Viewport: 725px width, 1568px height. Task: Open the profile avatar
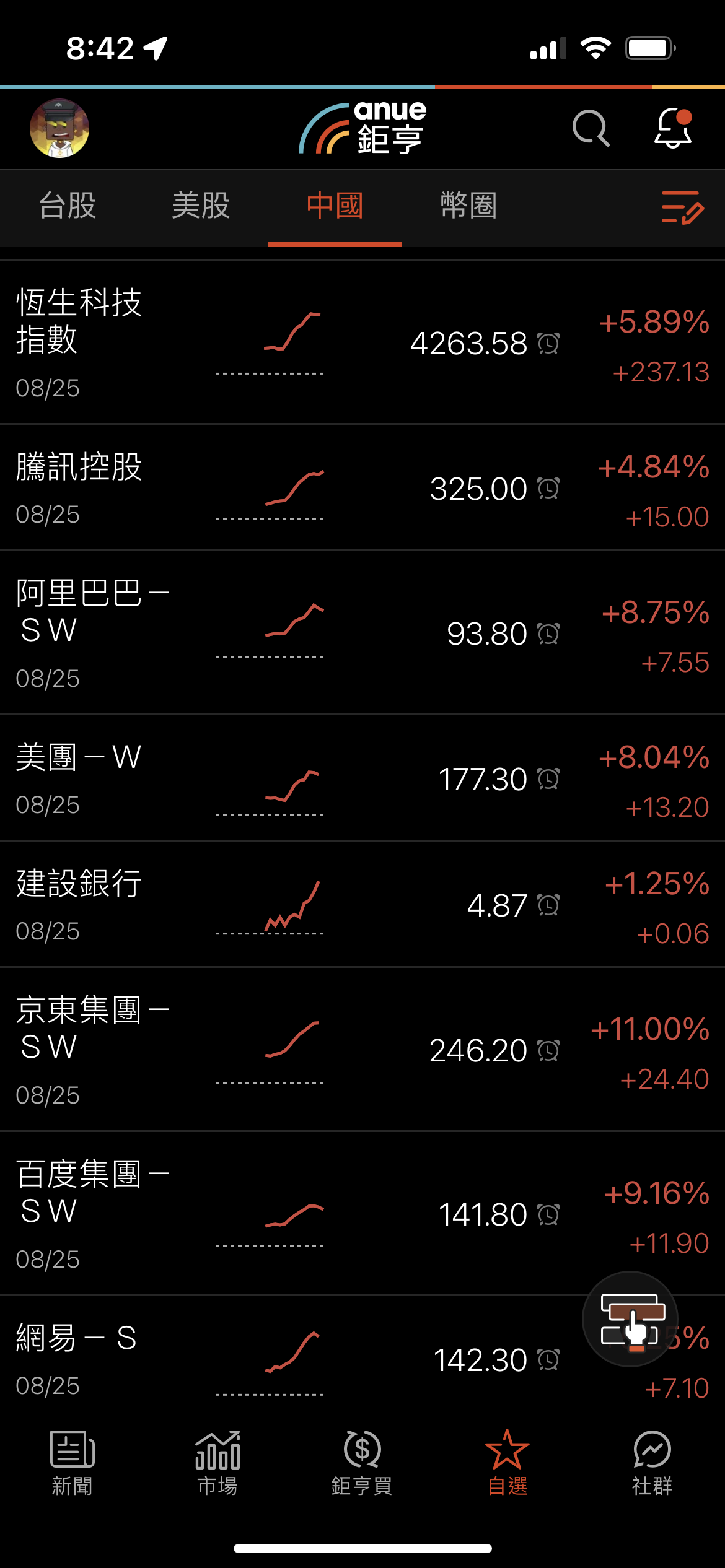coord(59,128)
